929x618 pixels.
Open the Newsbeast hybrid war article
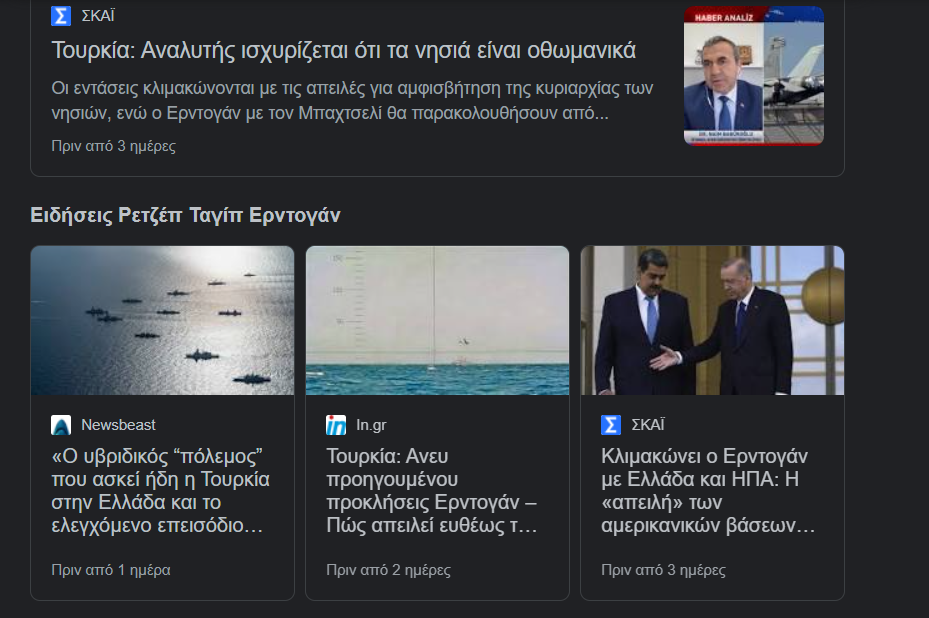click(160, 490)
